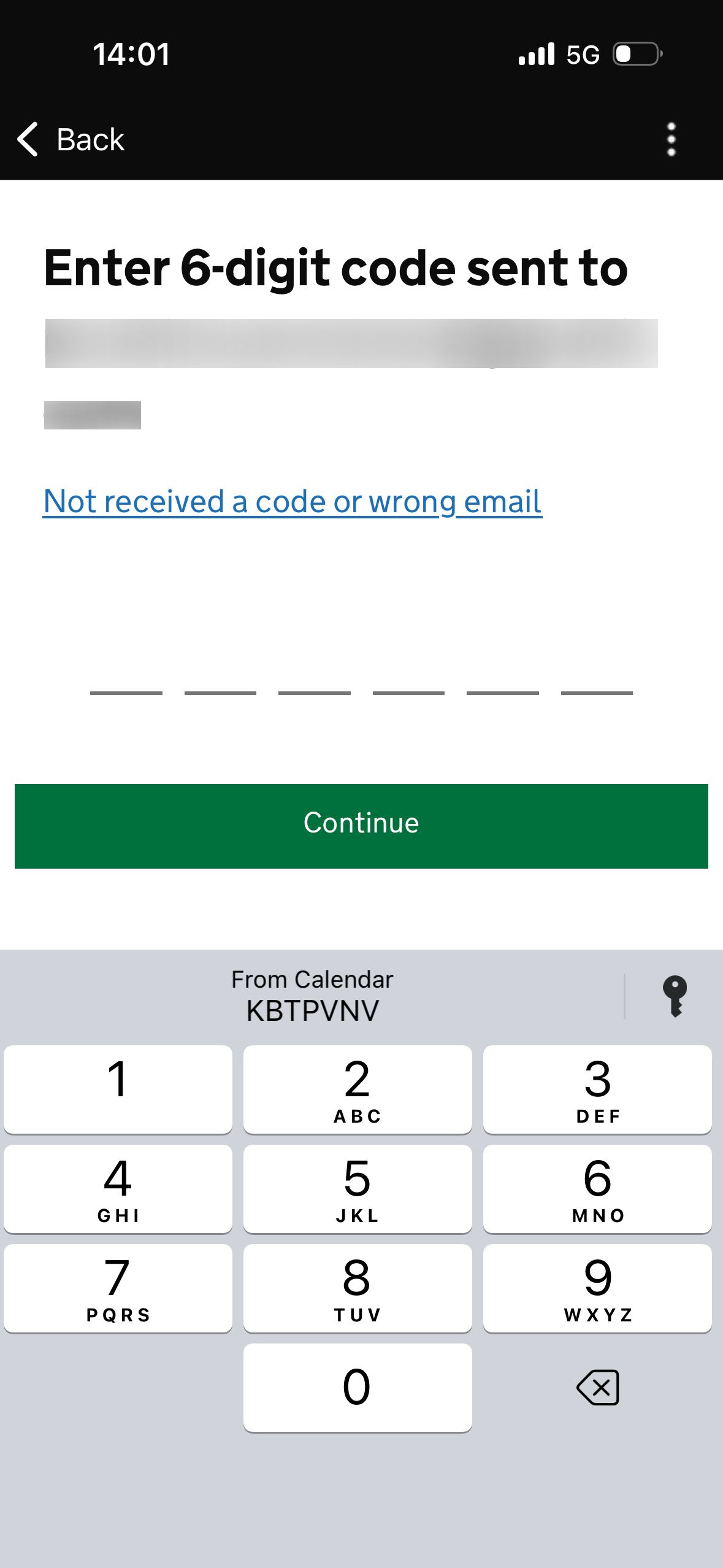Open Not received a code or wrong email
This screenshot has width=723, height=1568.
[x=293, y=501]
